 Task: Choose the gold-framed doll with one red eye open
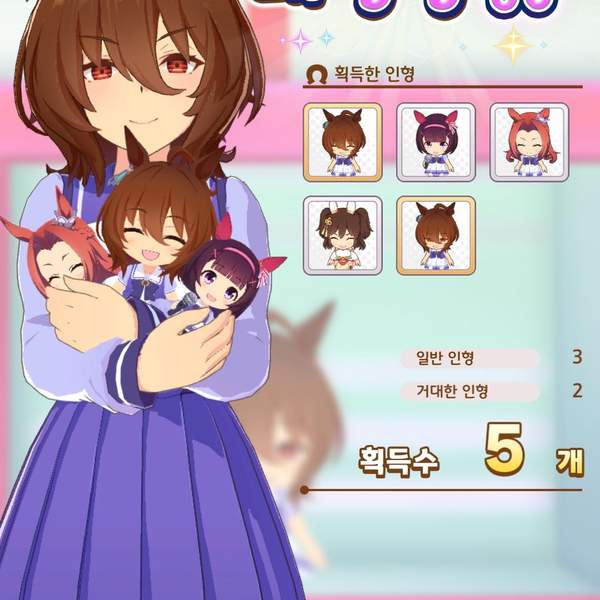[x=436, y=235]
